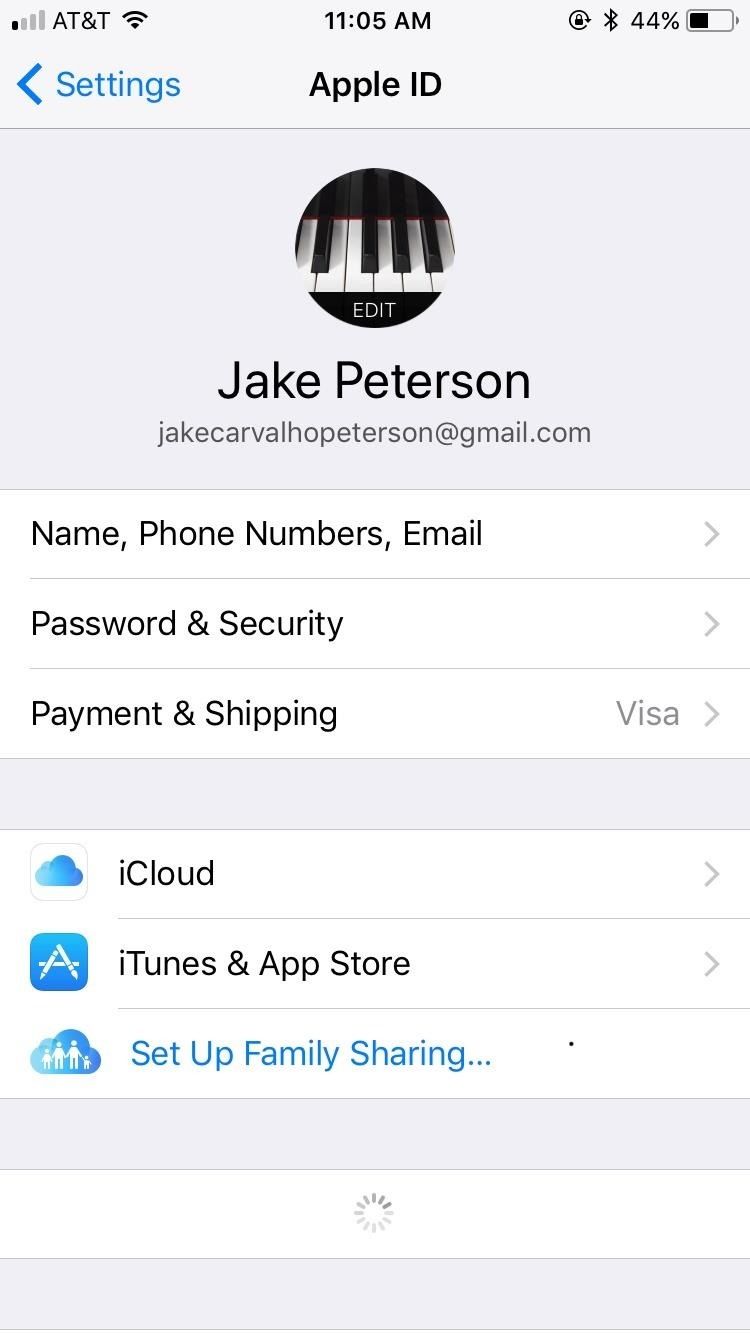Screen dimensions: 750x1334
Task: Tap the back chevron next to Settings
Action: coord(29,85)
